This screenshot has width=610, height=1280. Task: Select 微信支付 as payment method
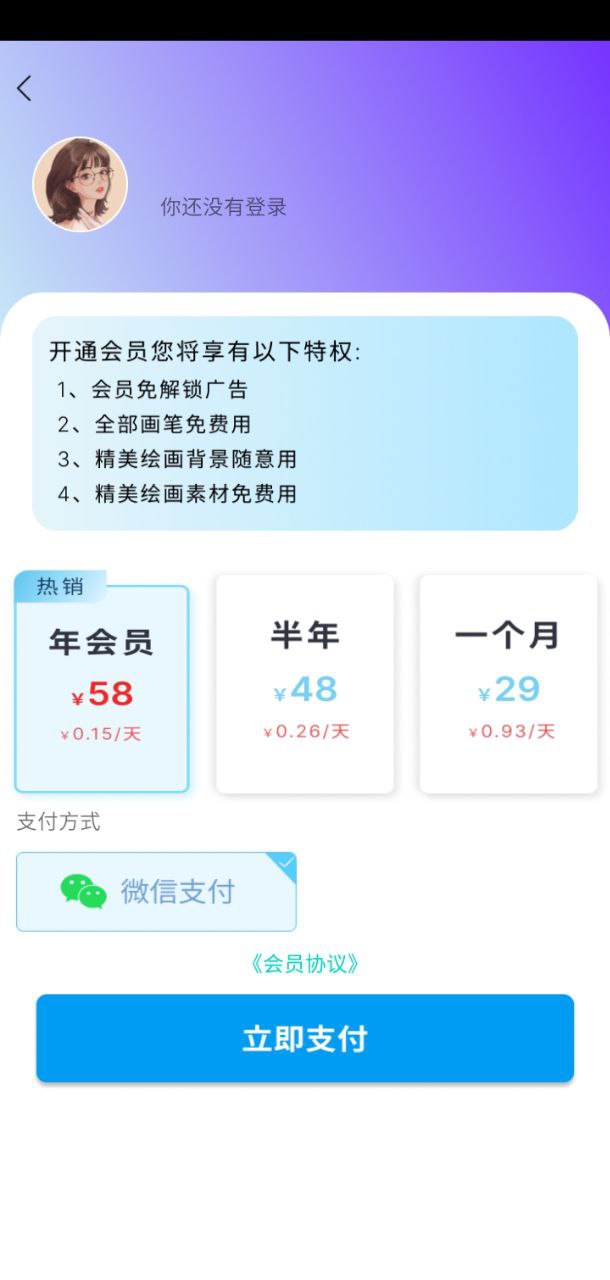coord(156,891)
